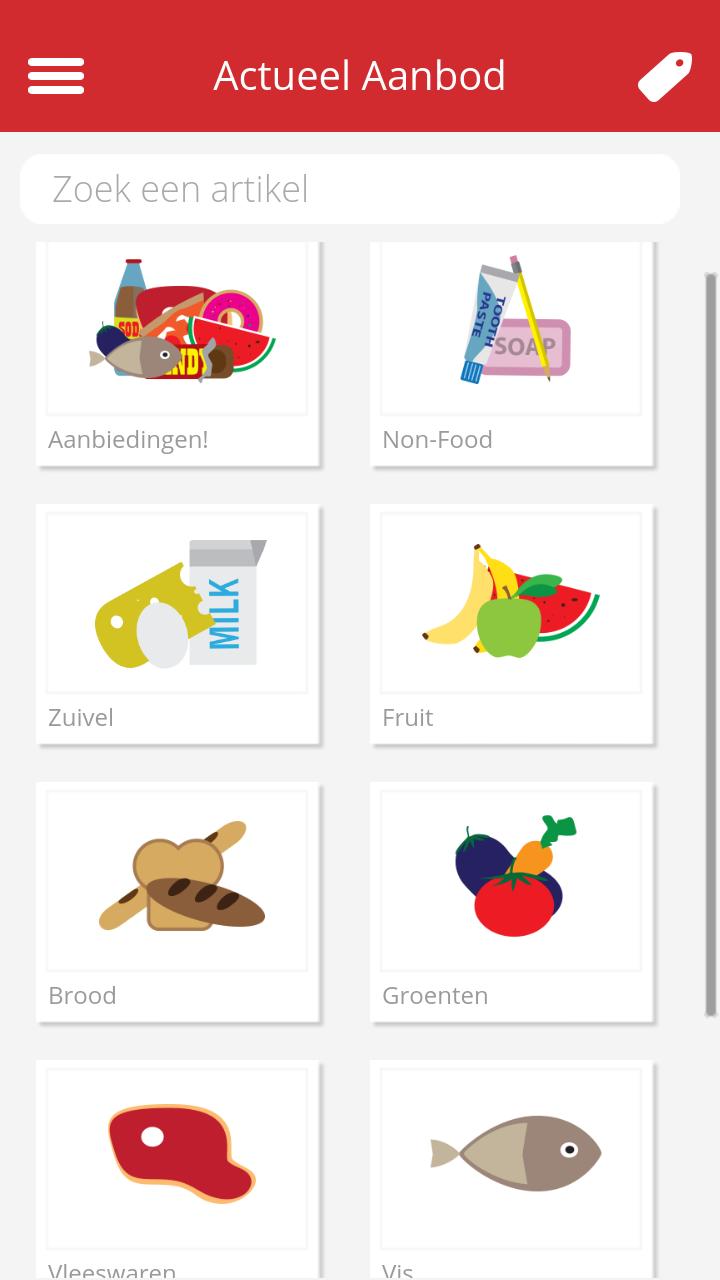
Task: Open Non-Food via the soap and toothpaste icon
Action: pos(510,328)
